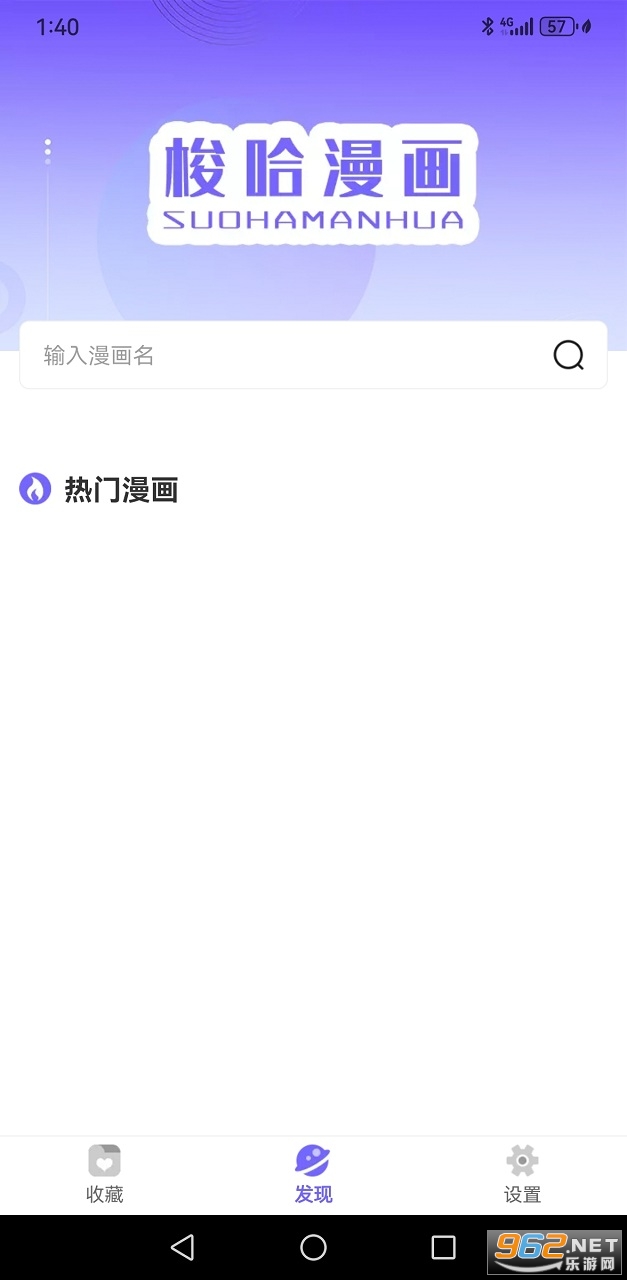Open the 设置 tab

coord(522,1174)
